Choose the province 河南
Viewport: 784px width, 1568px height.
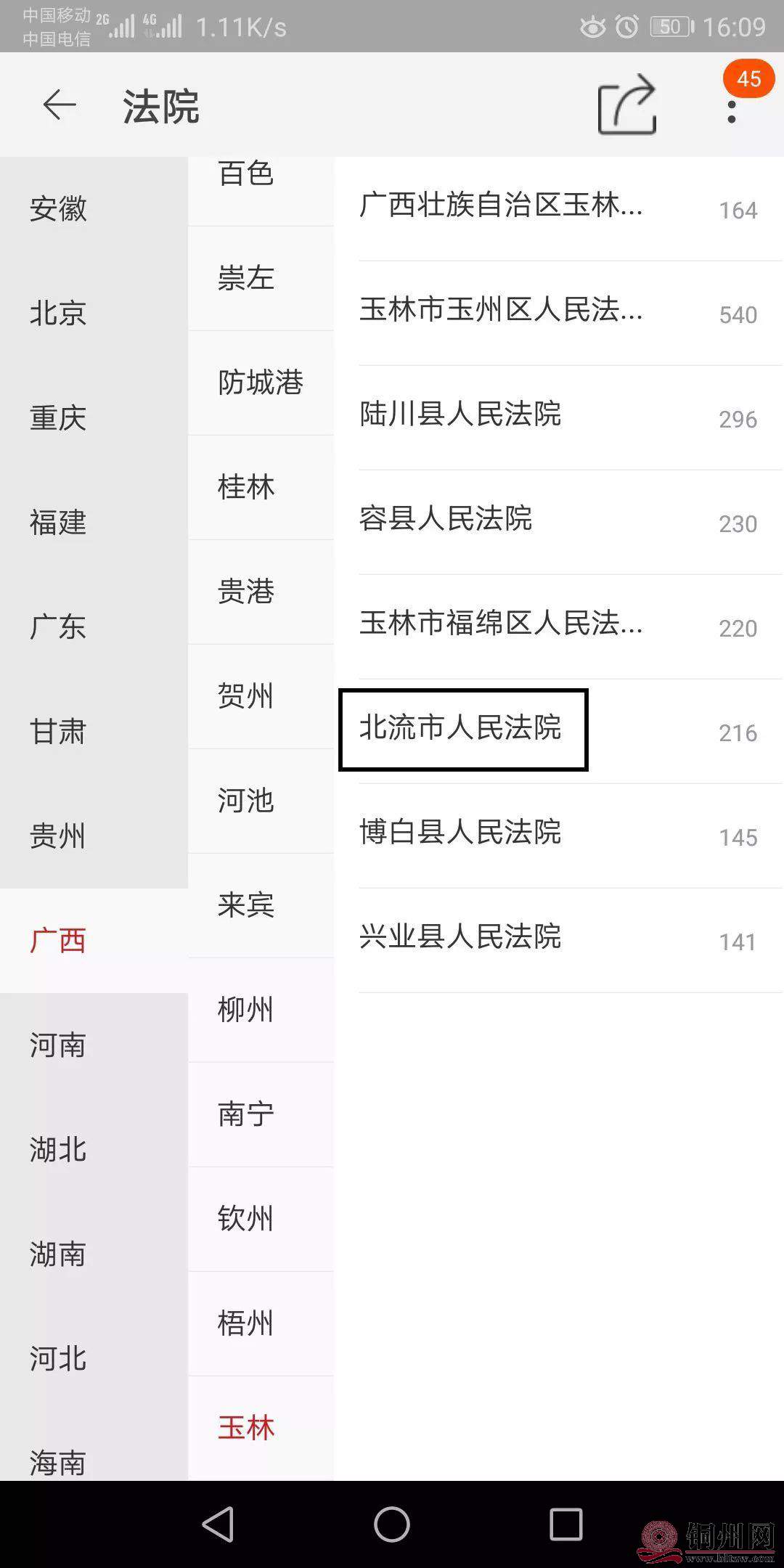click(58, 1045)
